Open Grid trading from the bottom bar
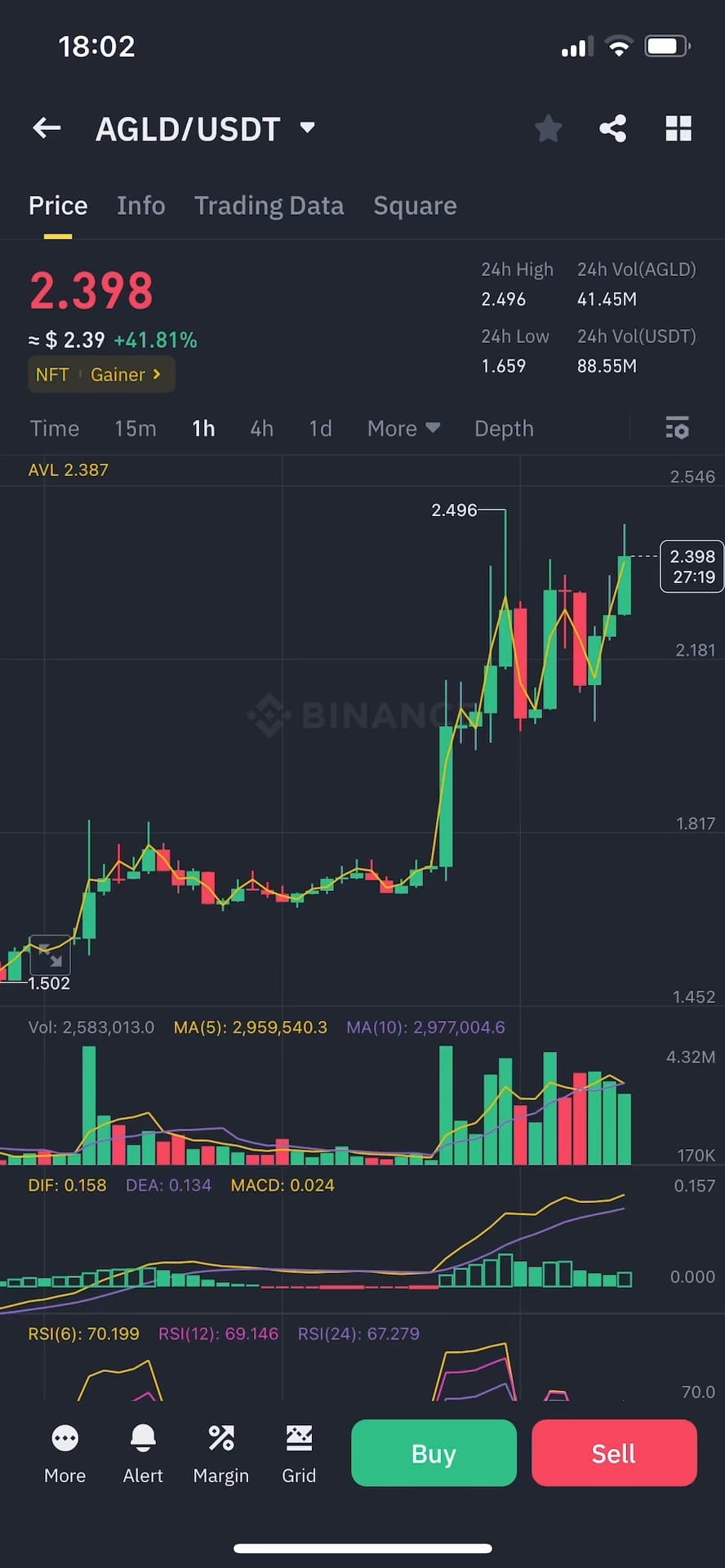Viewport: 725px width, 1568px height. tap(299, 1454)
